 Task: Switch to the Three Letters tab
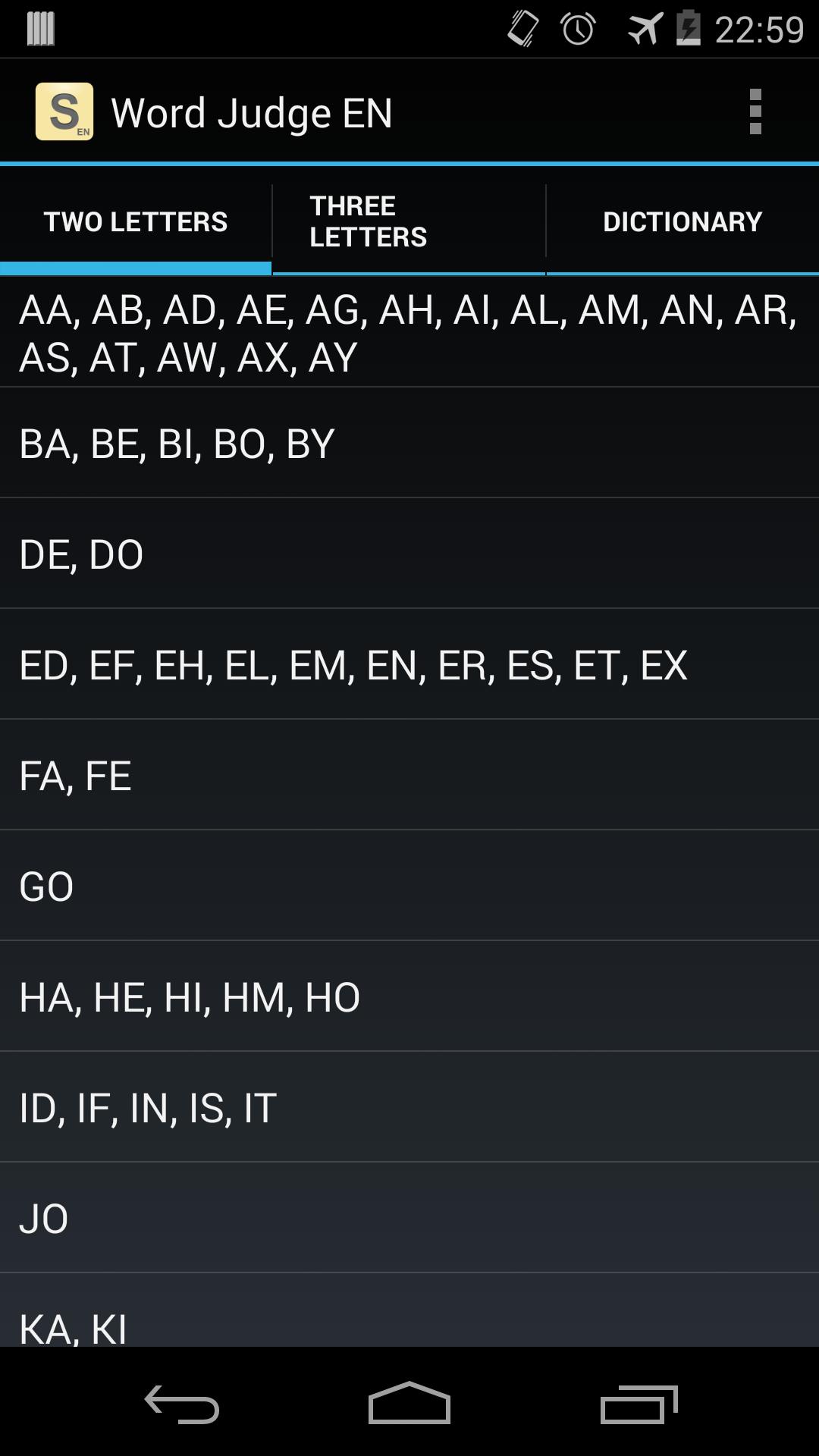(x=409, y=221)
